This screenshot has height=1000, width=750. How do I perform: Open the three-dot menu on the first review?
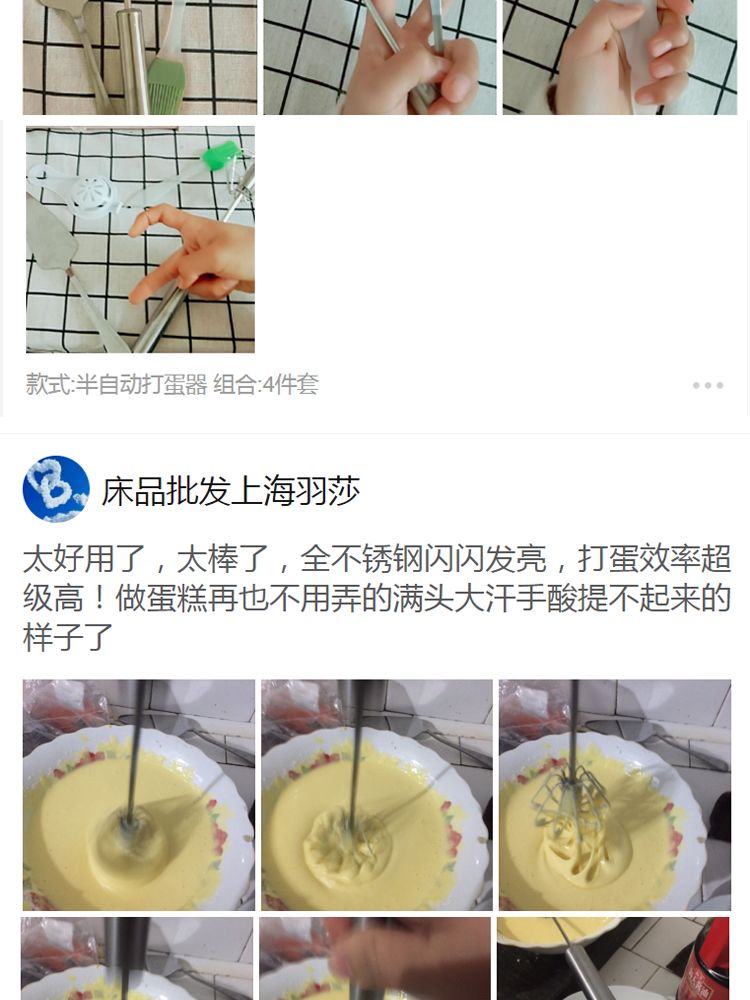point(707,385)
